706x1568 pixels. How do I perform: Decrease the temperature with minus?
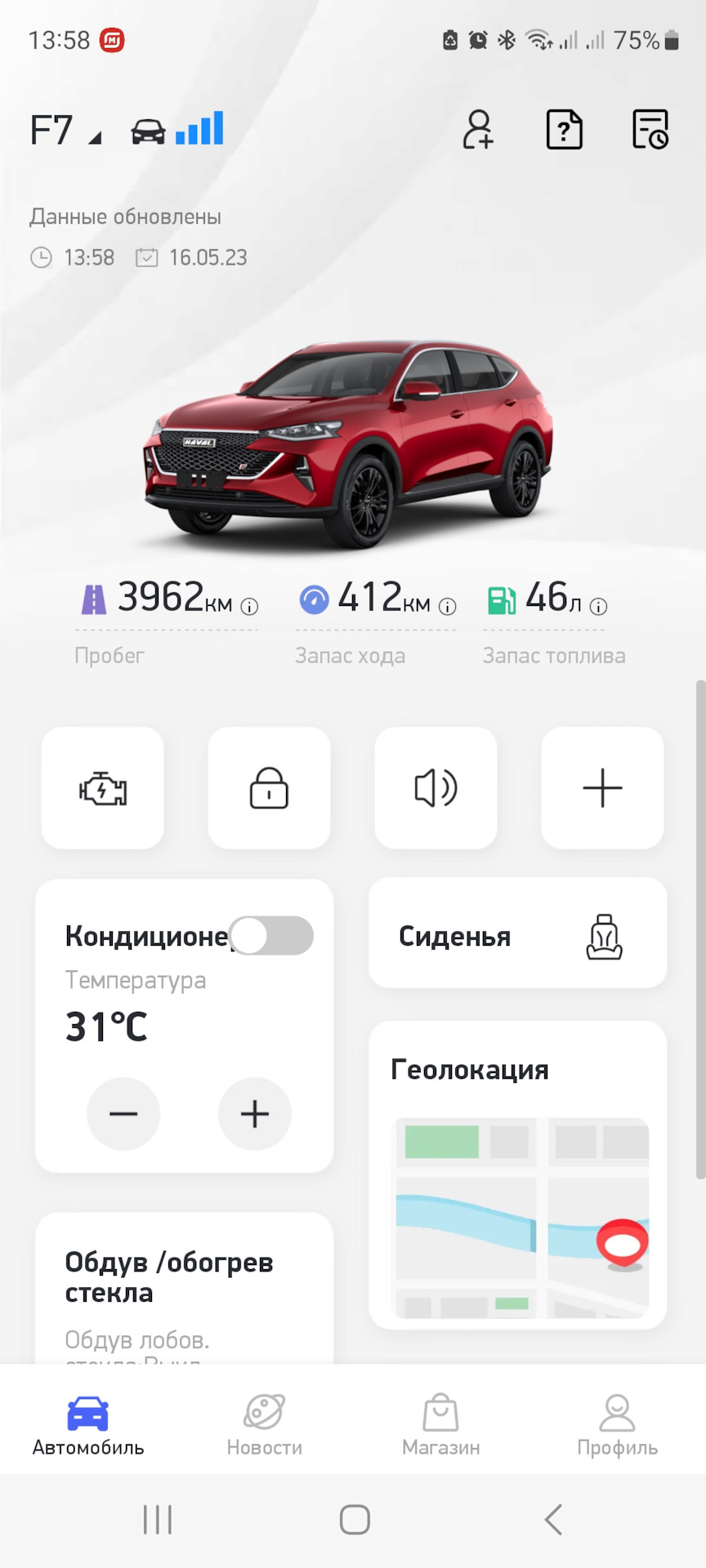pos(123,1114)
